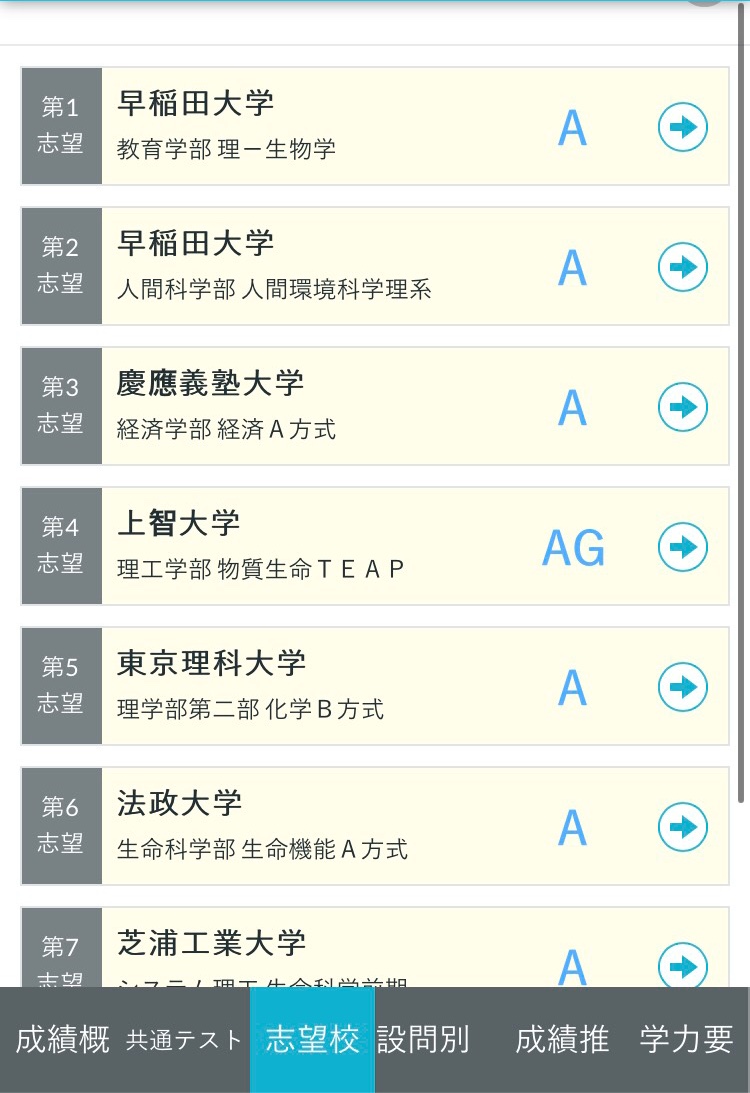Open the 成績推 tab
Viewport: 750px width, 1093px height.
pos(561,1040)
